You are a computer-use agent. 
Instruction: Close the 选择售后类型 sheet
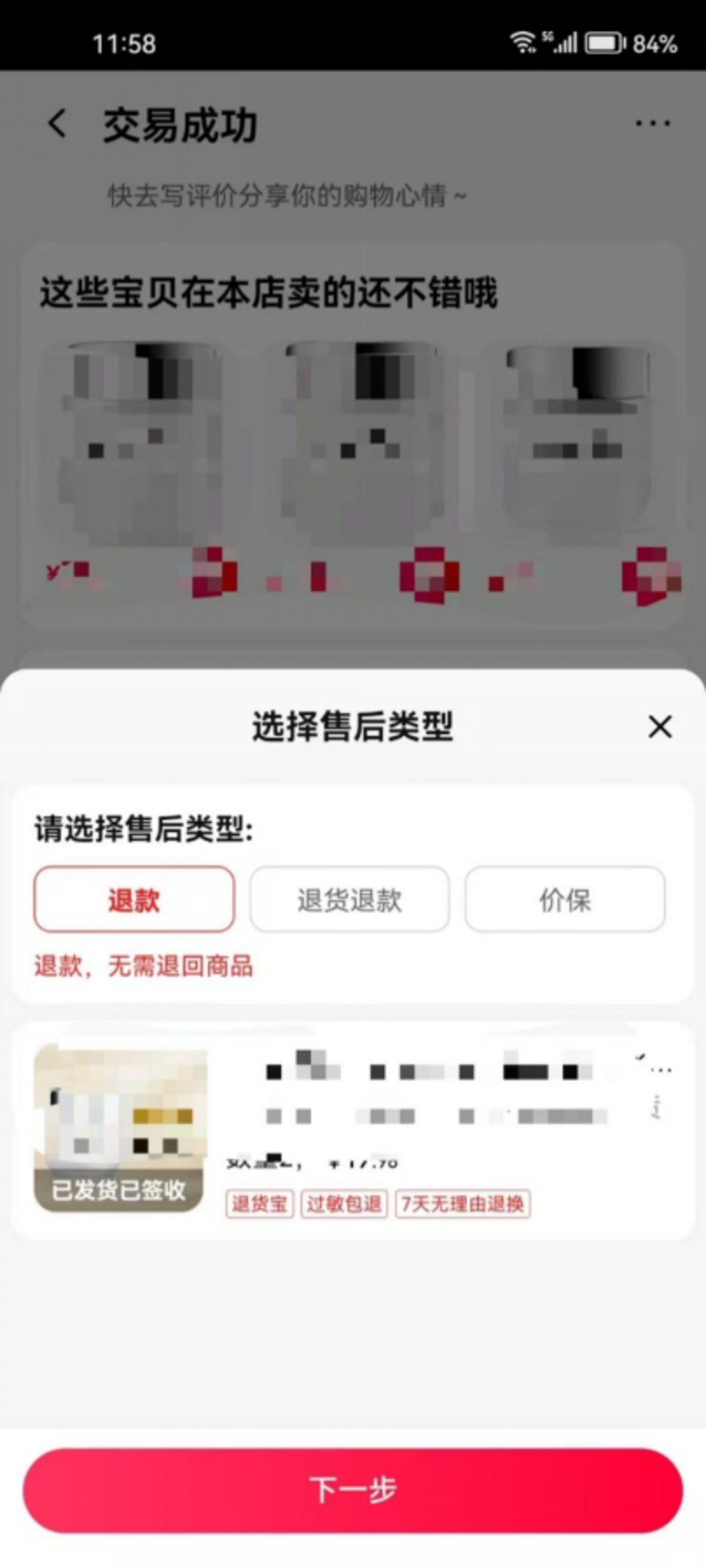point(660,727)
